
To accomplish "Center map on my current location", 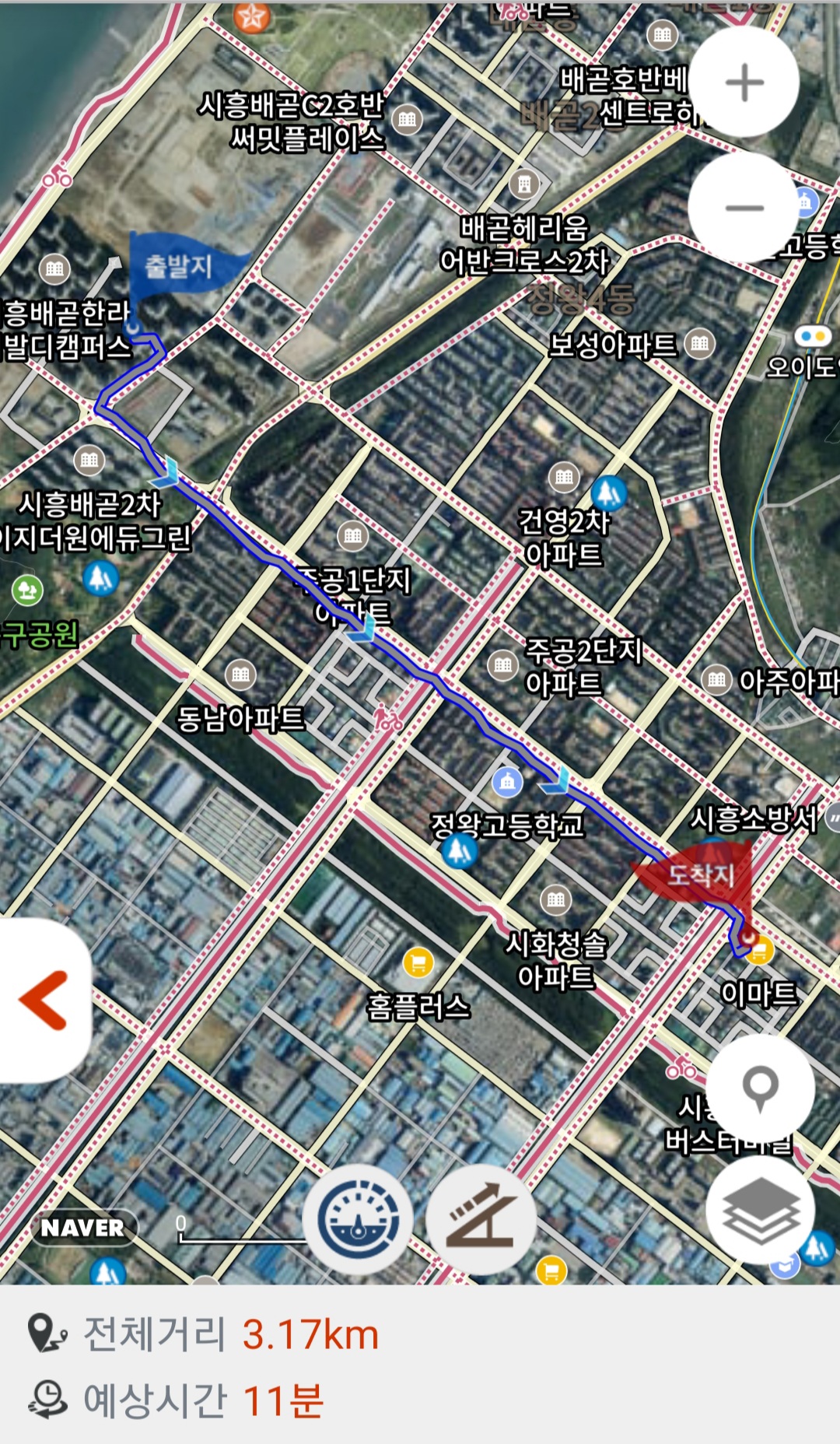I will 760,1088.
